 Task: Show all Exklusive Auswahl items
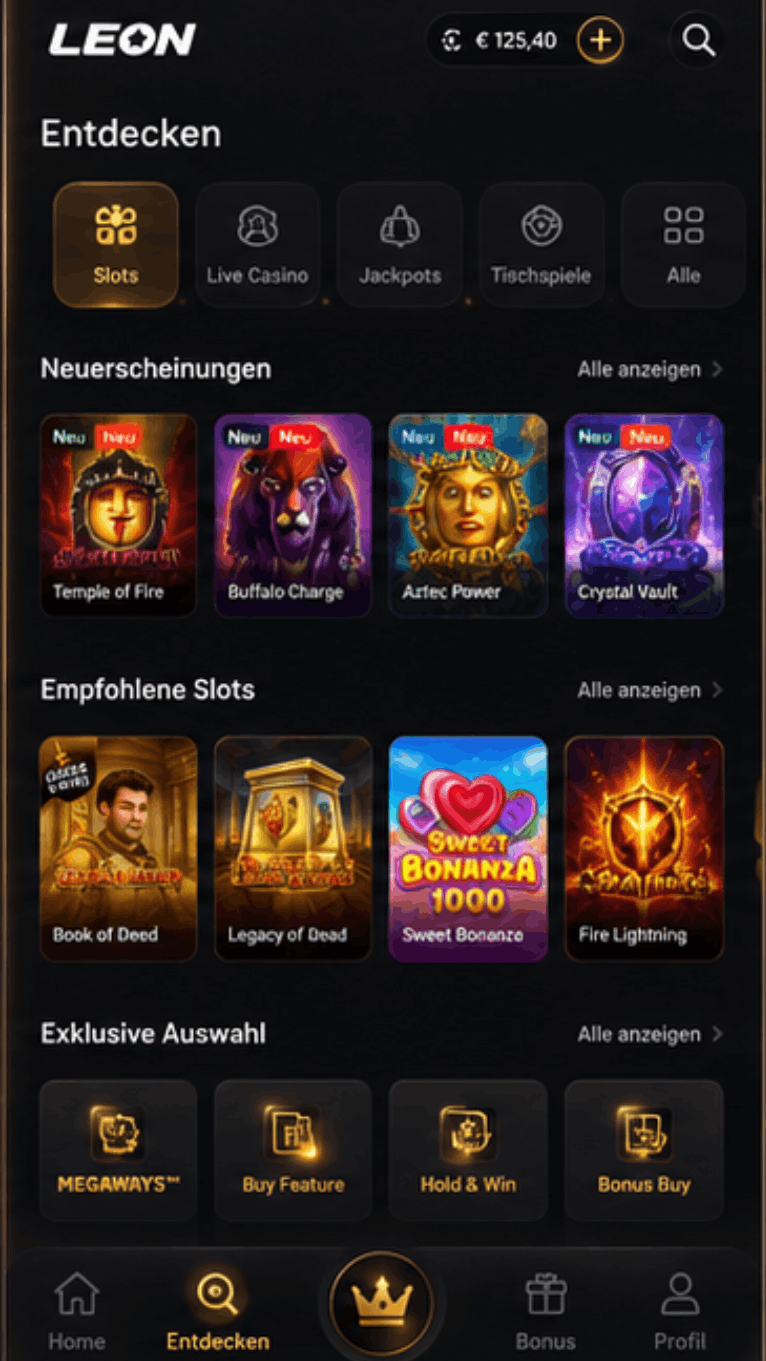click(x=649, y=1034)
